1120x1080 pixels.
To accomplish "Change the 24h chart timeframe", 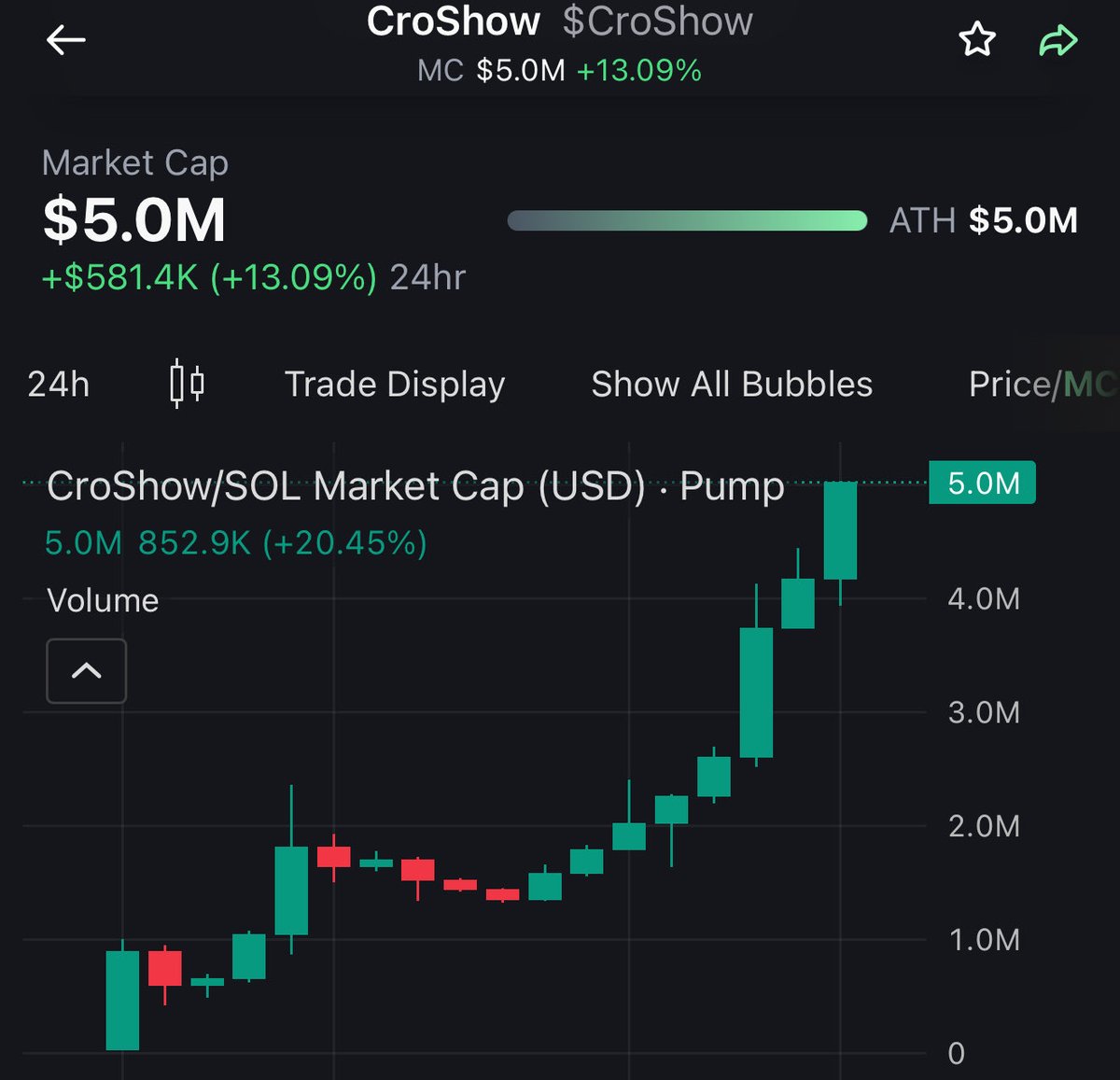I will [x=58, y=385].
